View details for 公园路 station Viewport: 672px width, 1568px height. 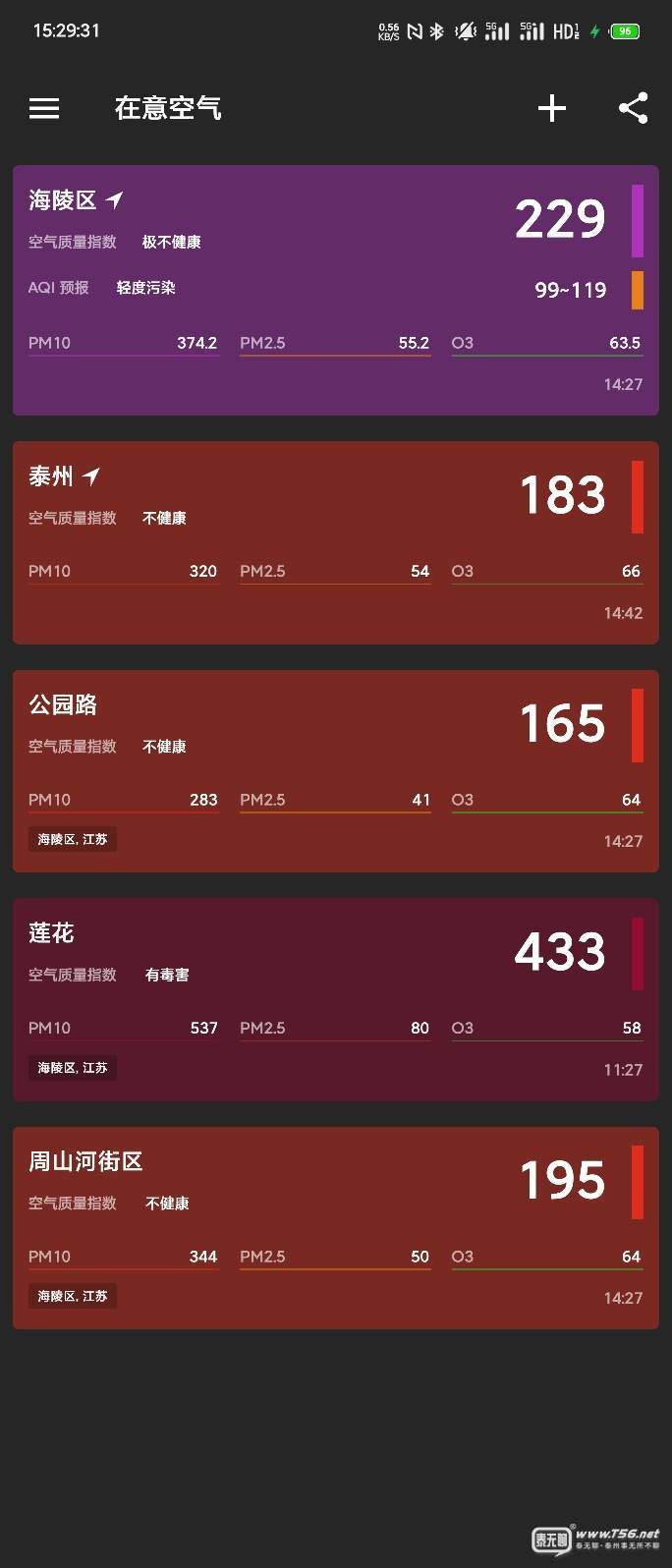click(335, 771)
